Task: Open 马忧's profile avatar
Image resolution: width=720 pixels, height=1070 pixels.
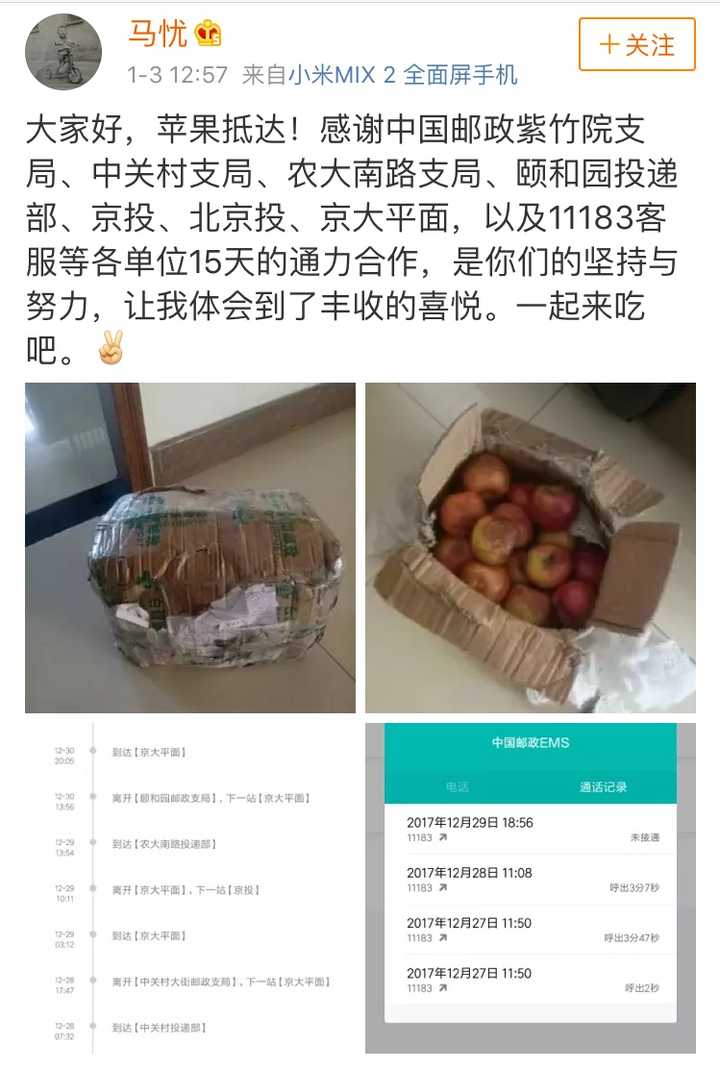Action: [63, 51]
